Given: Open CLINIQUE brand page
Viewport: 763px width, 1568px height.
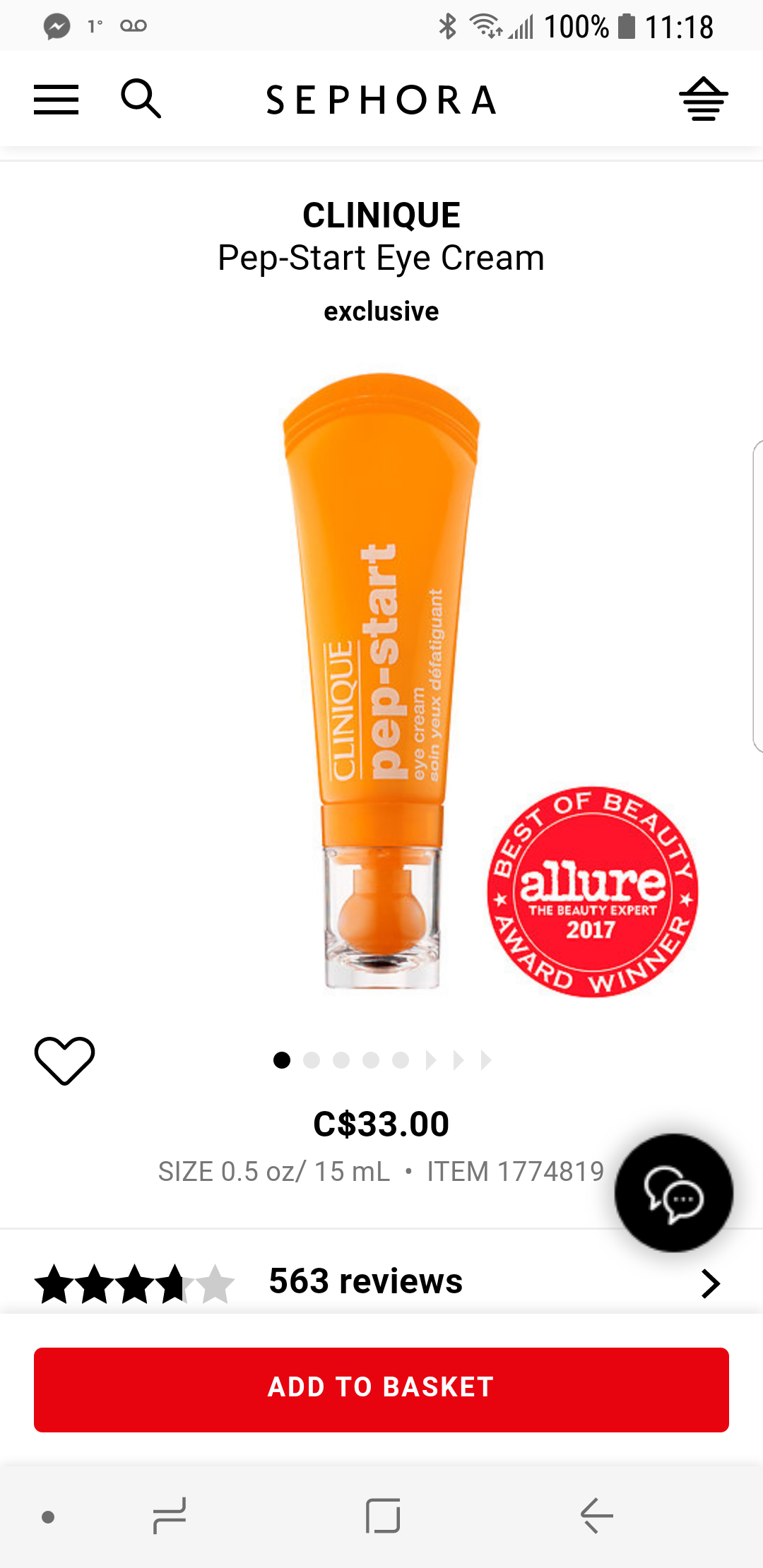Looking at the screenshot, I should point(381,215).
